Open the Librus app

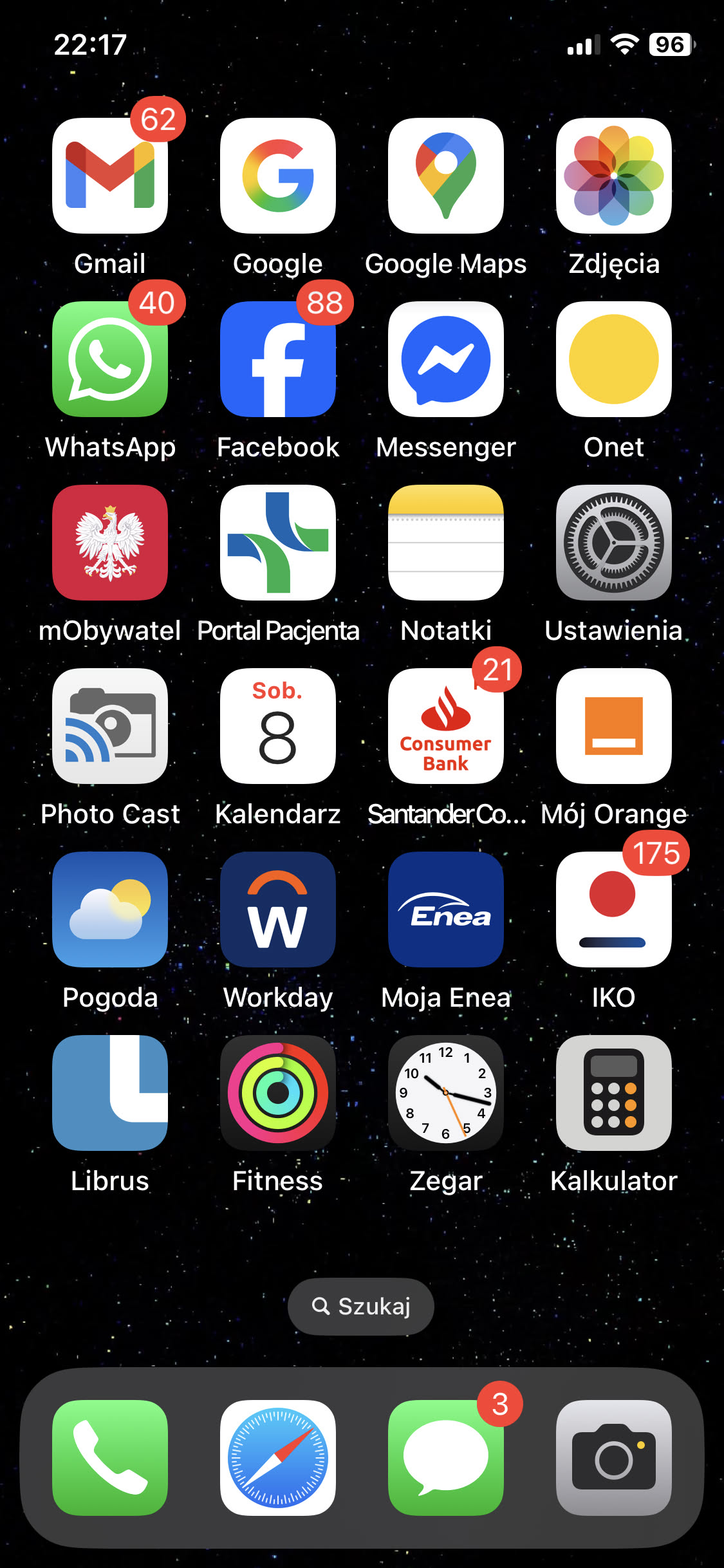point(110,1093)
